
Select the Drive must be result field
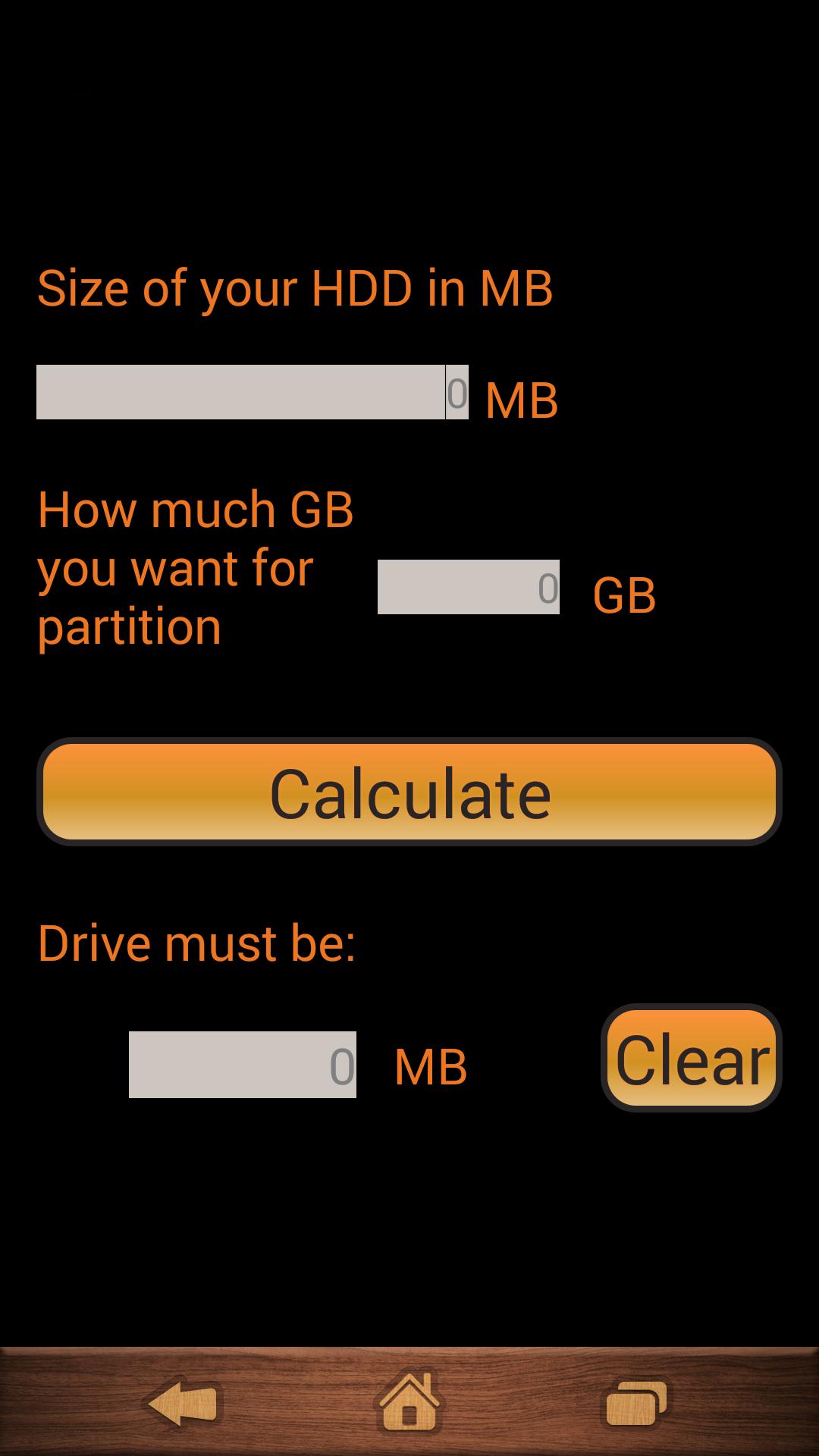click(x=242, y=1065)
